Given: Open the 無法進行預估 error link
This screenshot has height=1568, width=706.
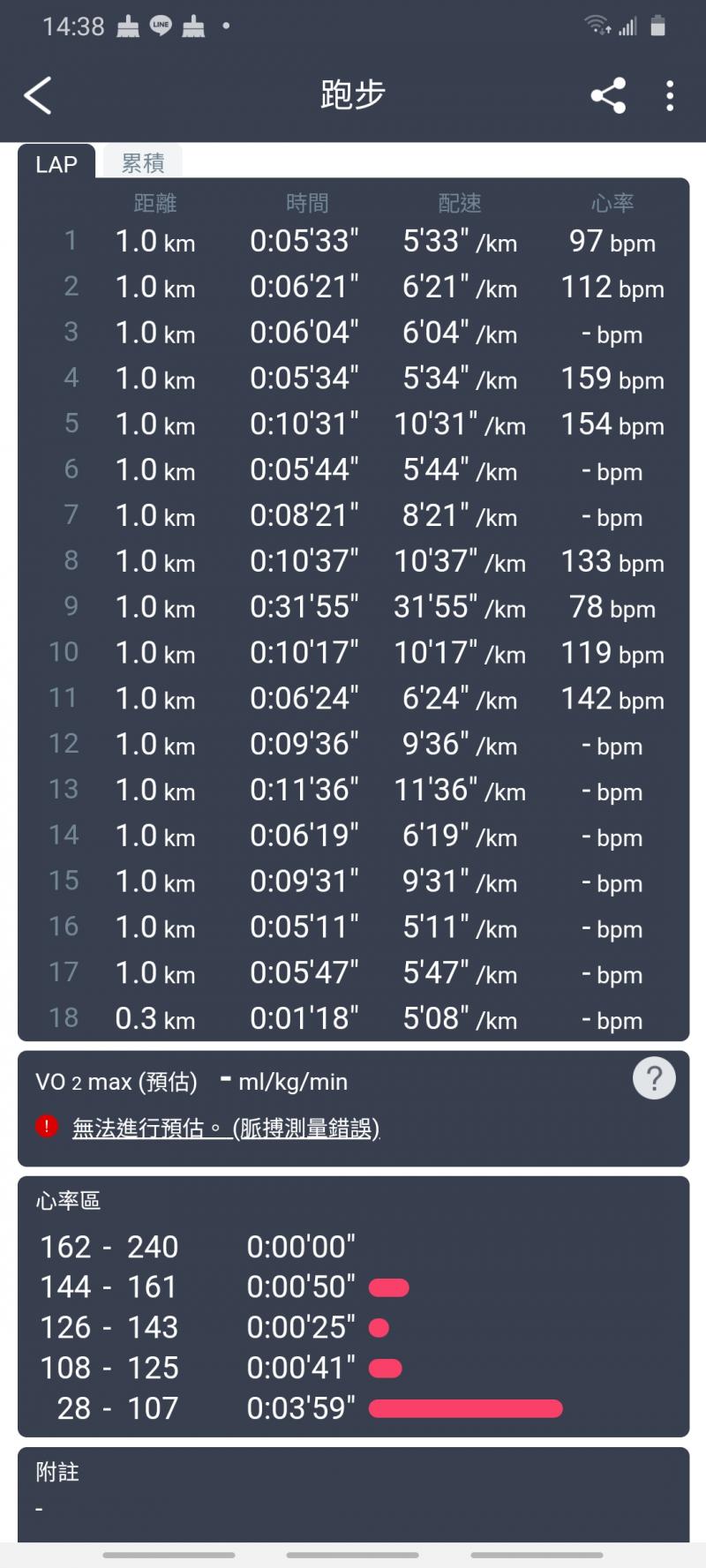Looking at the screenshot, I should [x=225, y=1128].
